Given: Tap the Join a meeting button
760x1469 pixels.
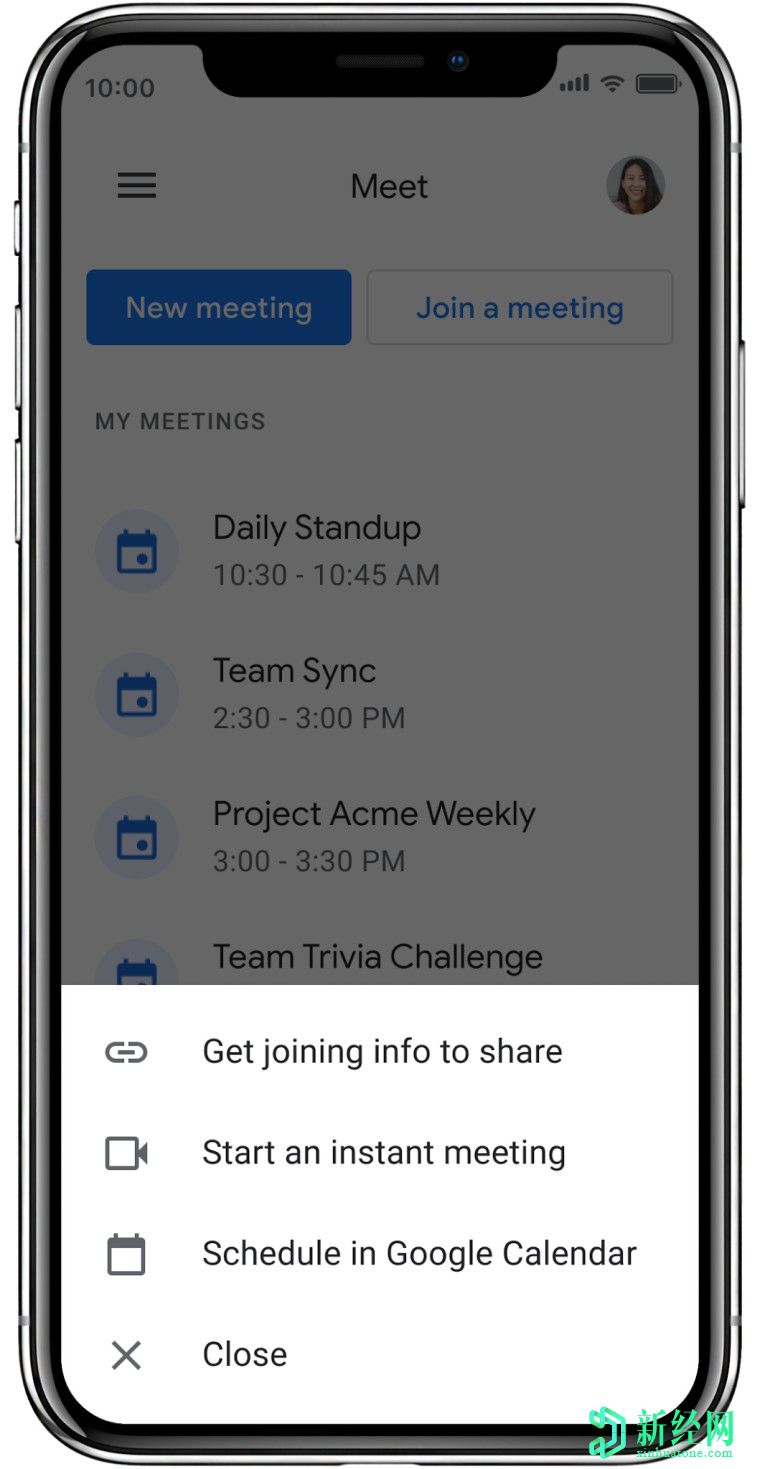Looking at the screenshot, I should pos(519,307).
